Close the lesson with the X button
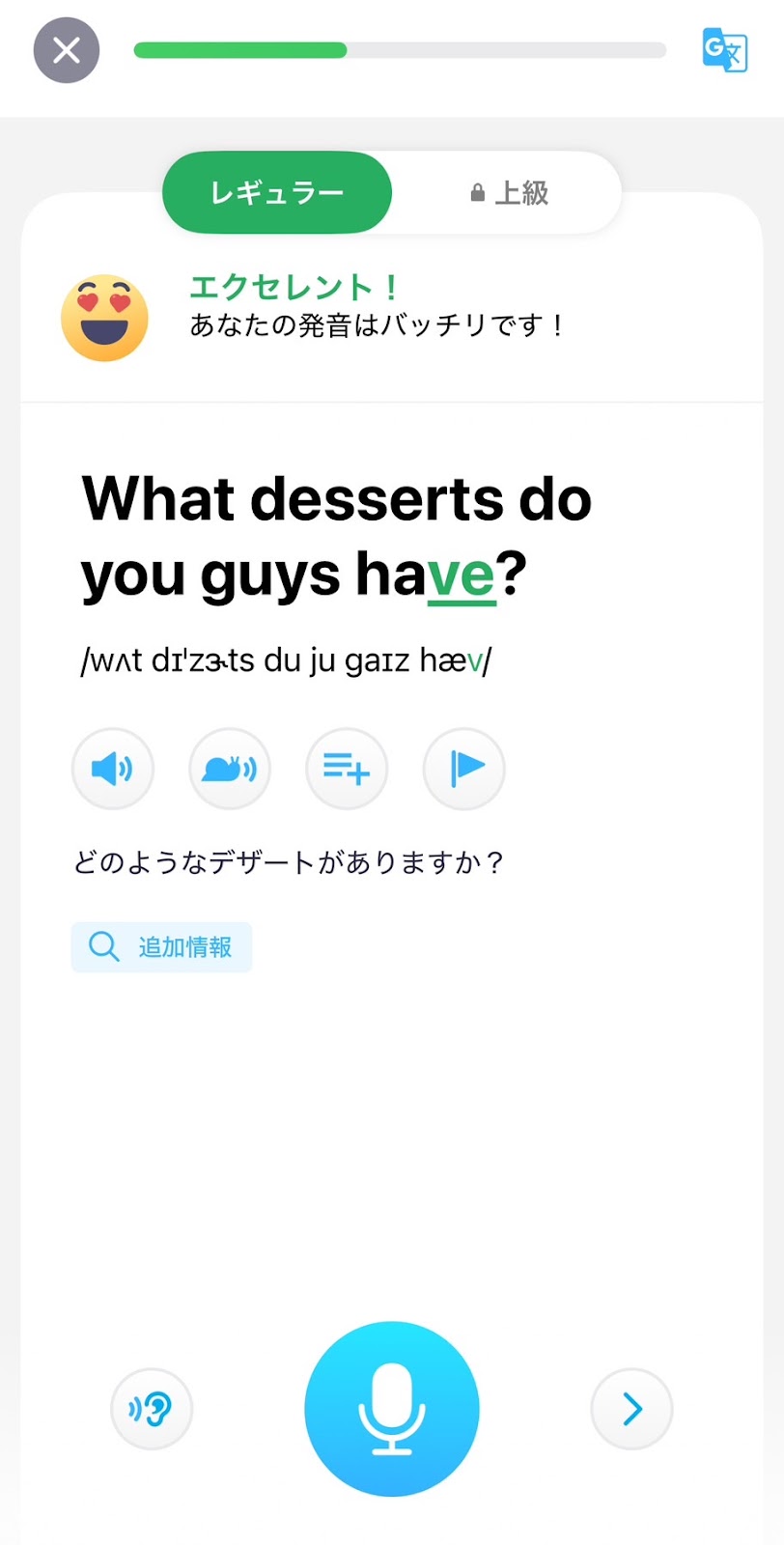Viewport: 784px width, 1545px height. [67, 50]
